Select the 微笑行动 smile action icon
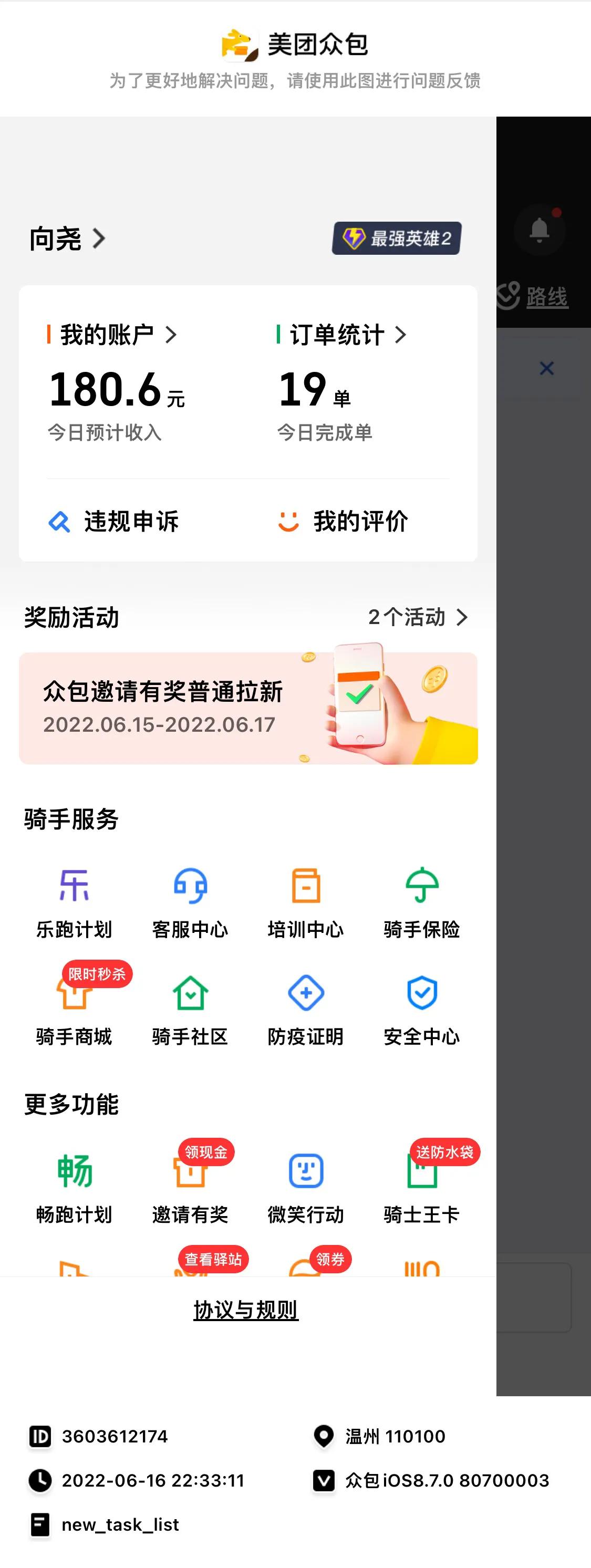This screenshot has width=591, height=1568. pos(306,1184)
